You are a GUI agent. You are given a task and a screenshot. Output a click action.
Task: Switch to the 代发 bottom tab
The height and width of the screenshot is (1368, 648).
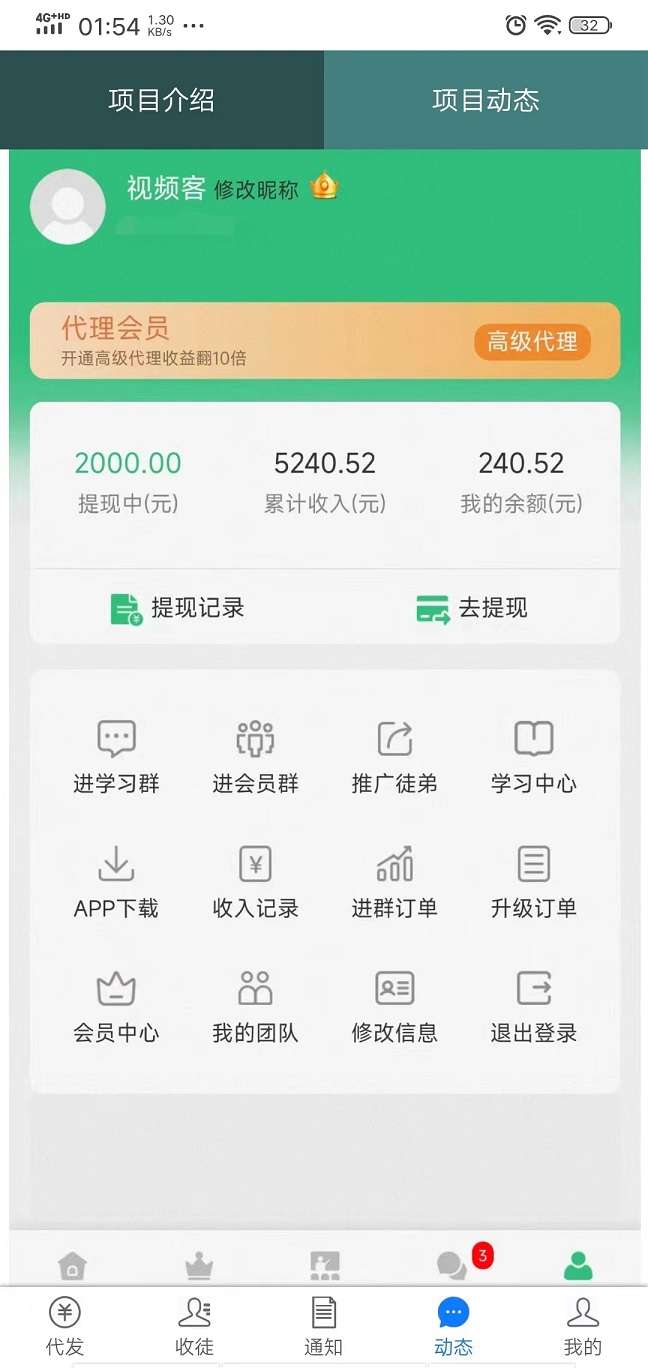pyautogui.click(x=65, y=1327)
